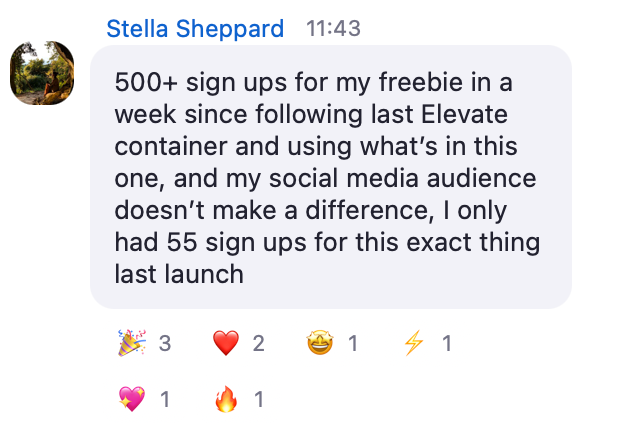Open Stella Sheppard's profile from her name

tap(195, 29)
